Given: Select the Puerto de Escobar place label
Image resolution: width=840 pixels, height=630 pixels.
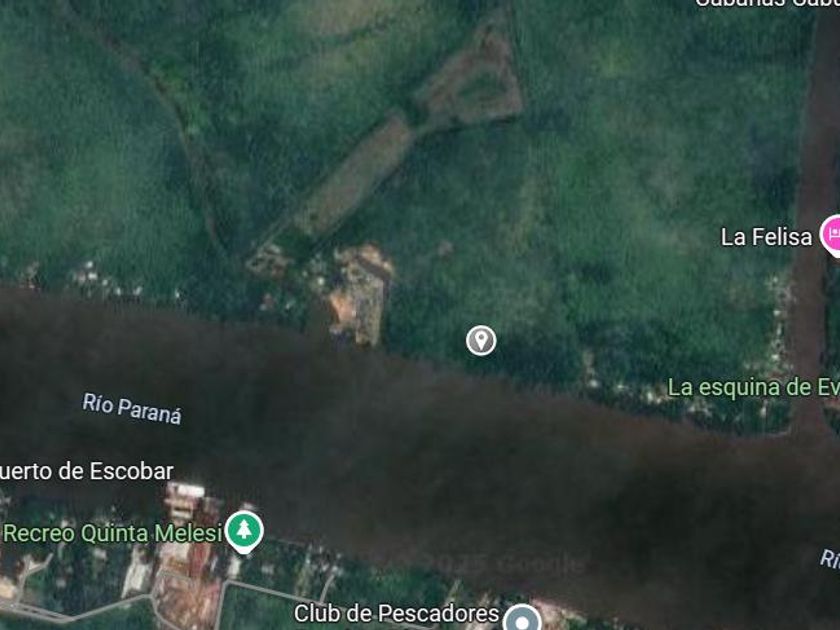Looking at the screenshot, I should click(86, 471).
